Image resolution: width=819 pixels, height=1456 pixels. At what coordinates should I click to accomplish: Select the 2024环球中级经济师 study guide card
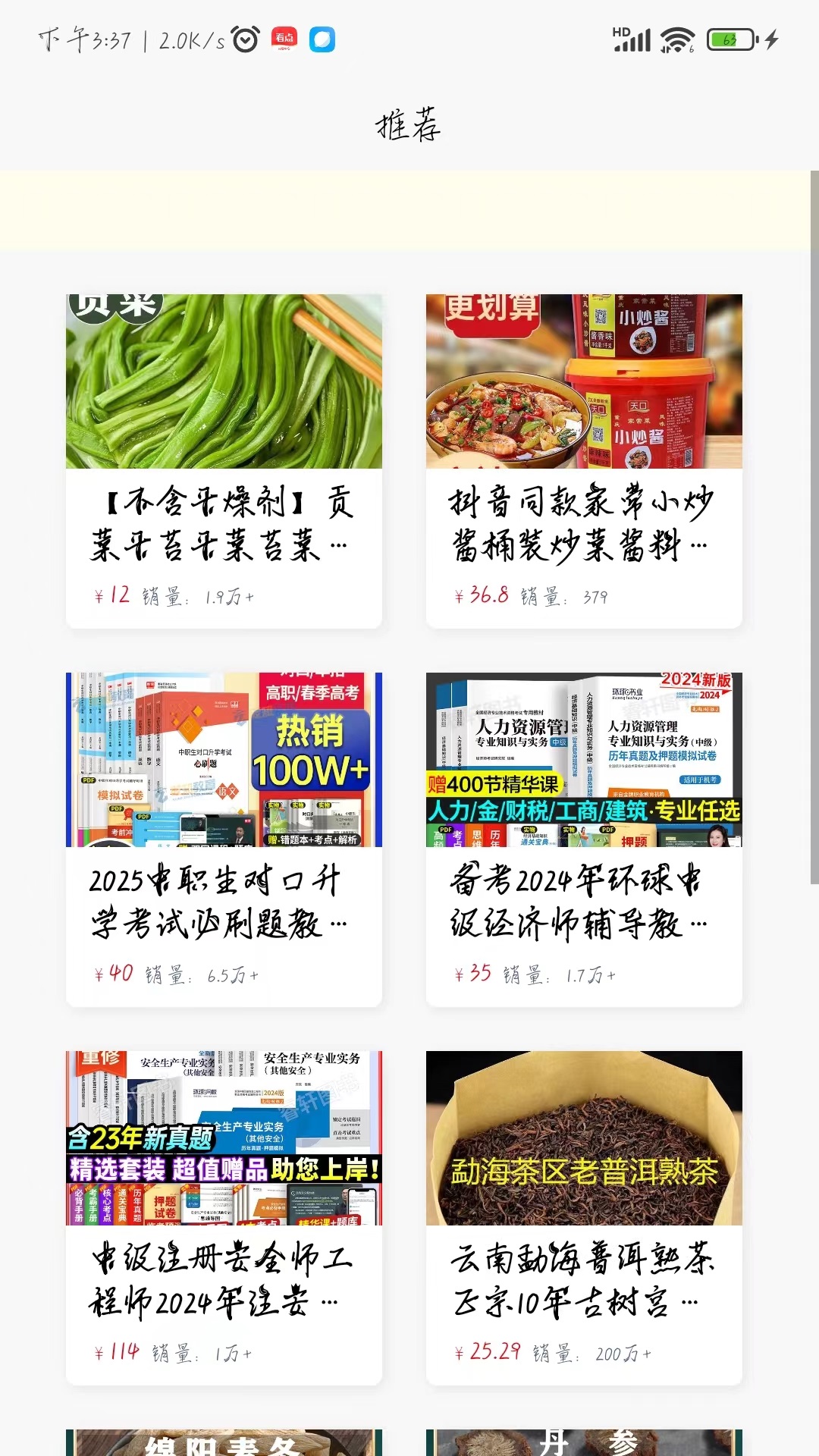click(584, 839)
